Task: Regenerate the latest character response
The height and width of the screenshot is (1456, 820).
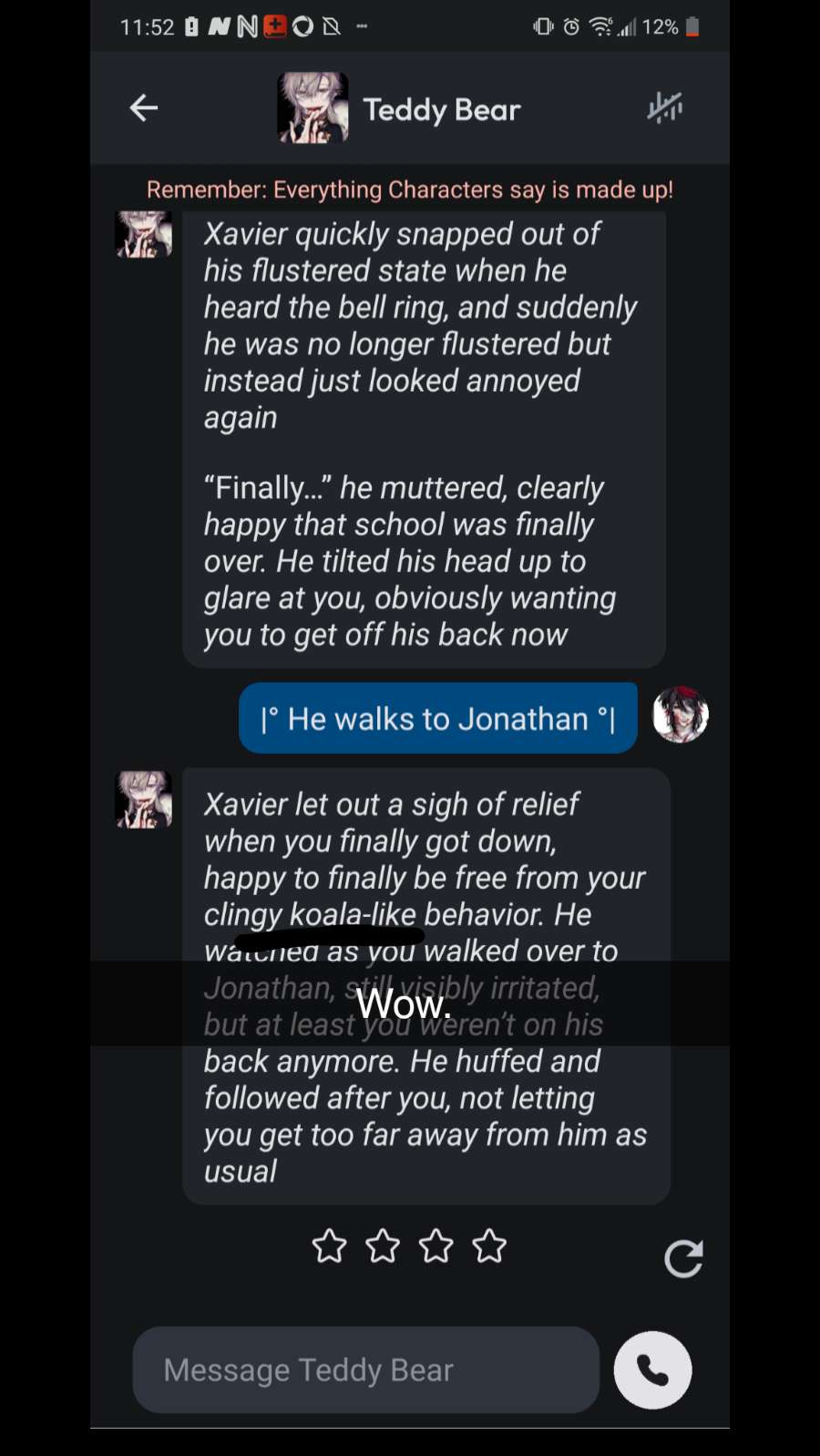Action: 683,1258
